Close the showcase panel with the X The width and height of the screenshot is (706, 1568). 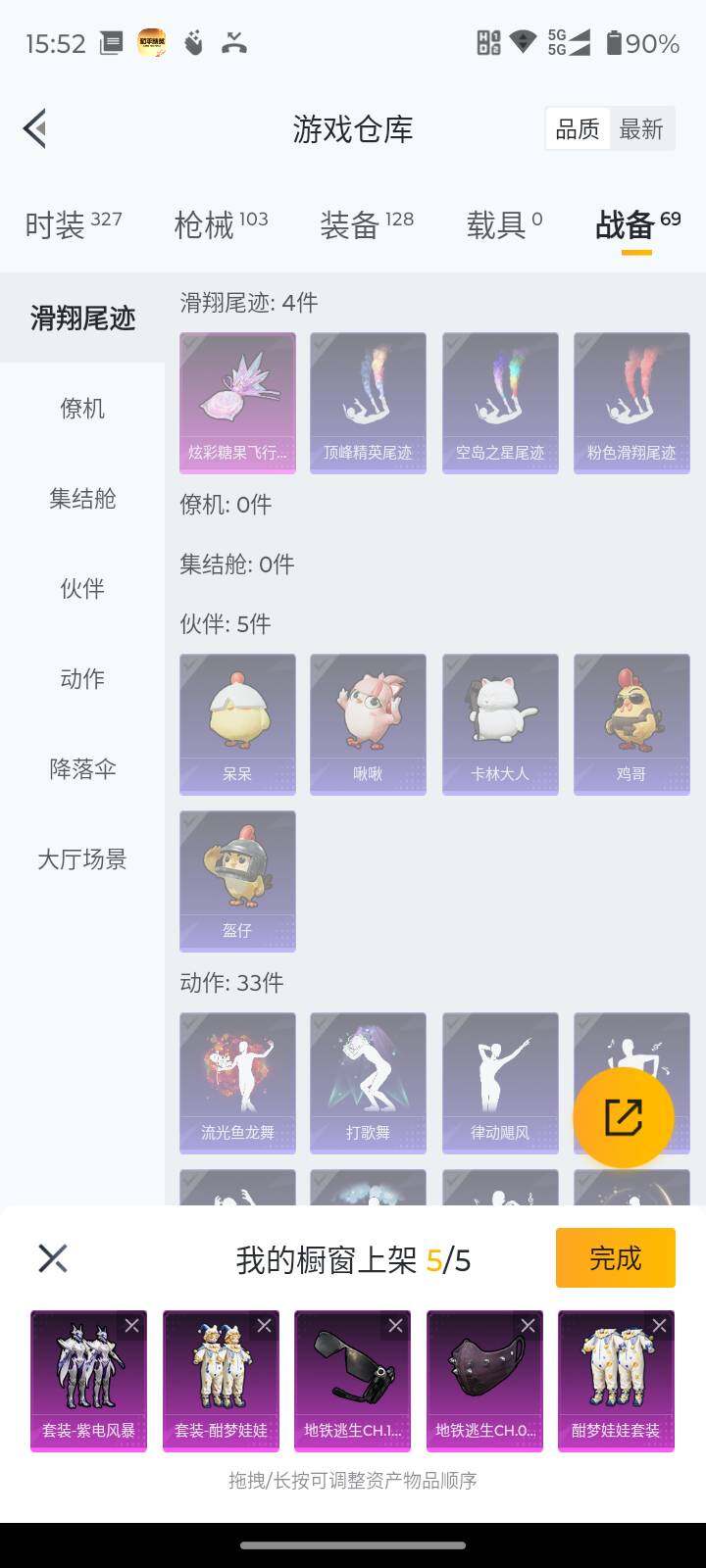[x=52, y=1257]
